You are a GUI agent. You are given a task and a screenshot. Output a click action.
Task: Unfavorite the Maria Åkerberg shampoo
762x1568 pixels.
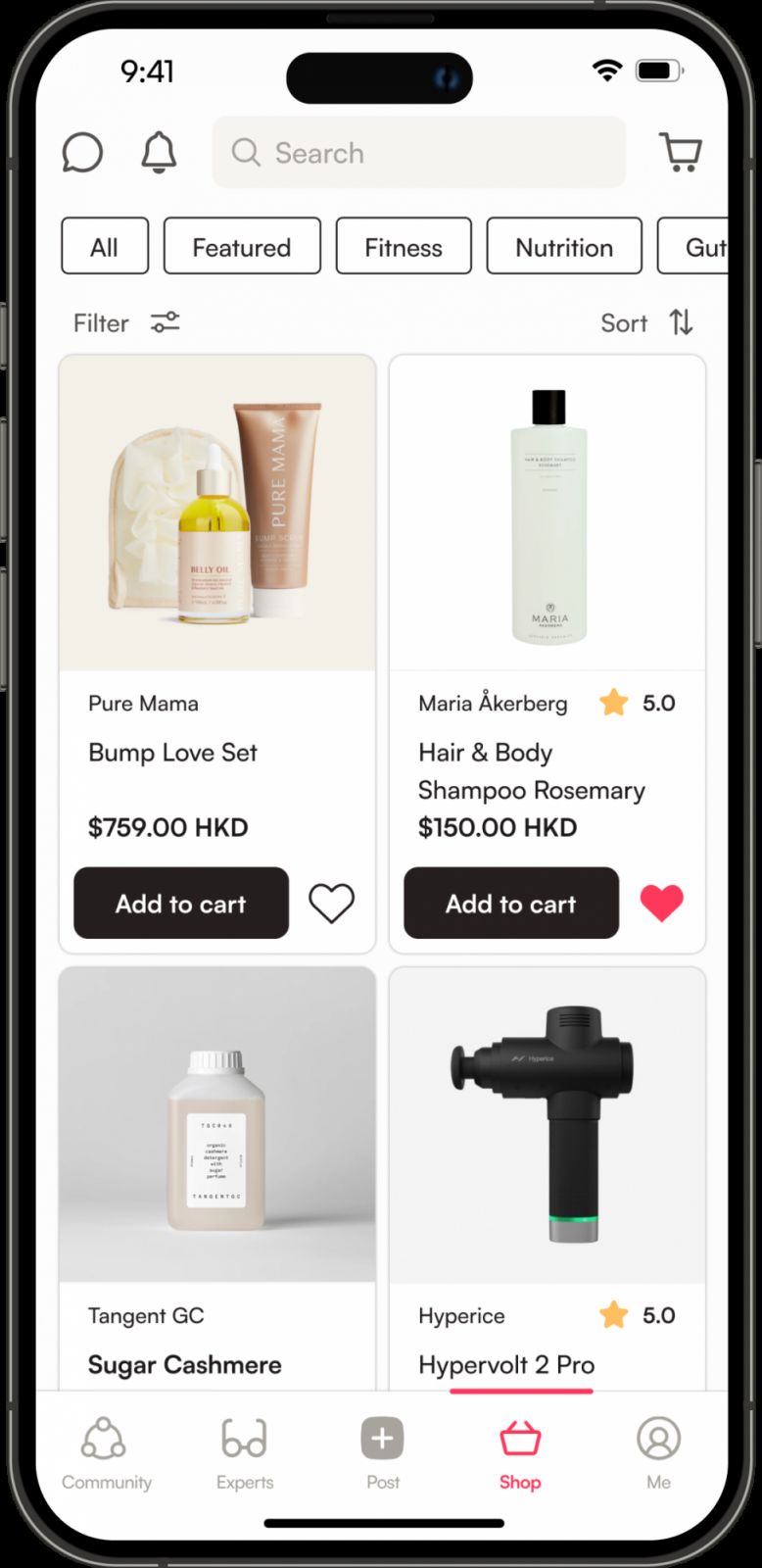point(662,903)
